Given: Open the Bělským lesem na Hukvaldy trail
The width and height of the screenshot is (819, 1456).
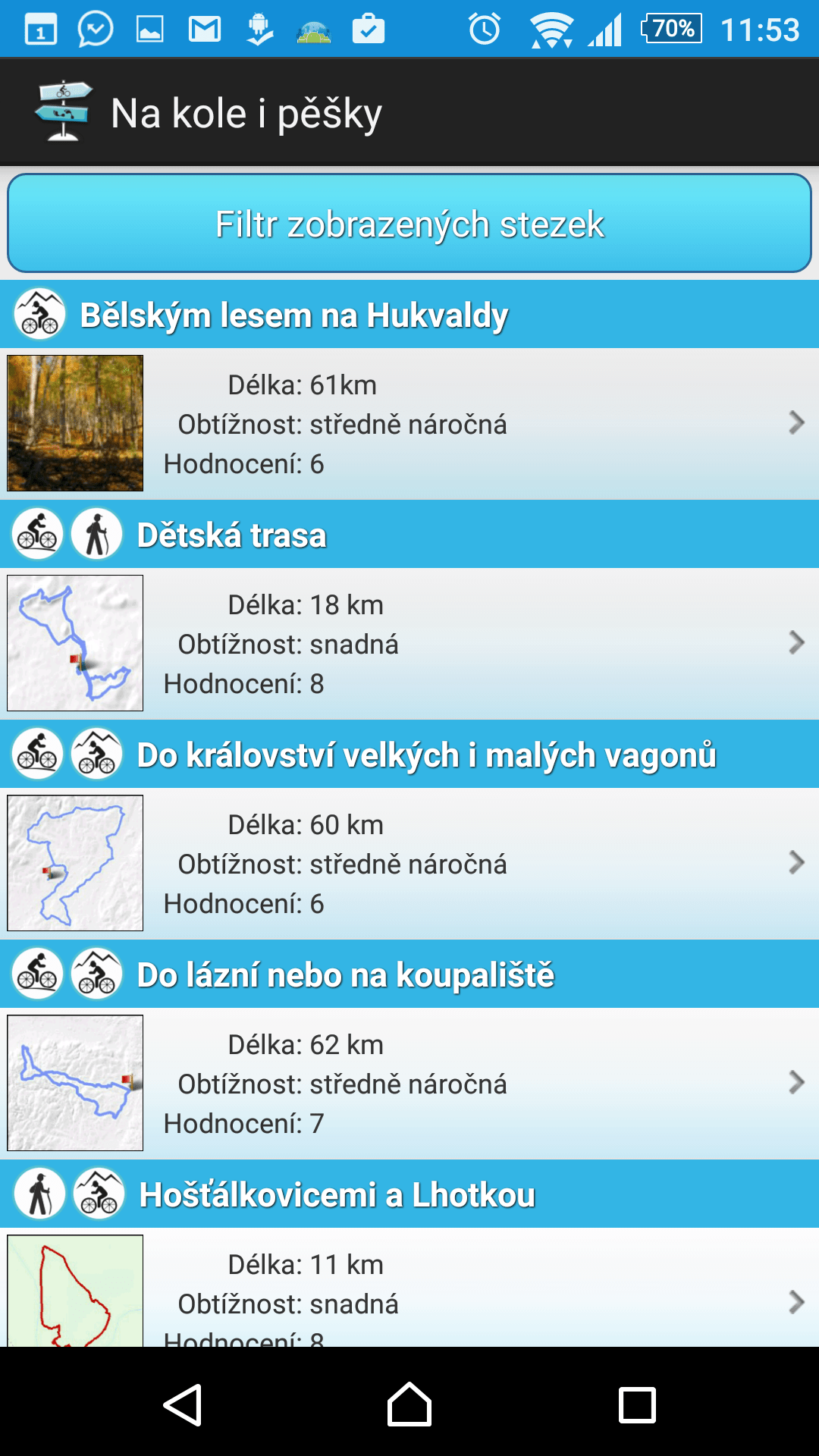Looking at the screenshot, I should pos(409,423).
